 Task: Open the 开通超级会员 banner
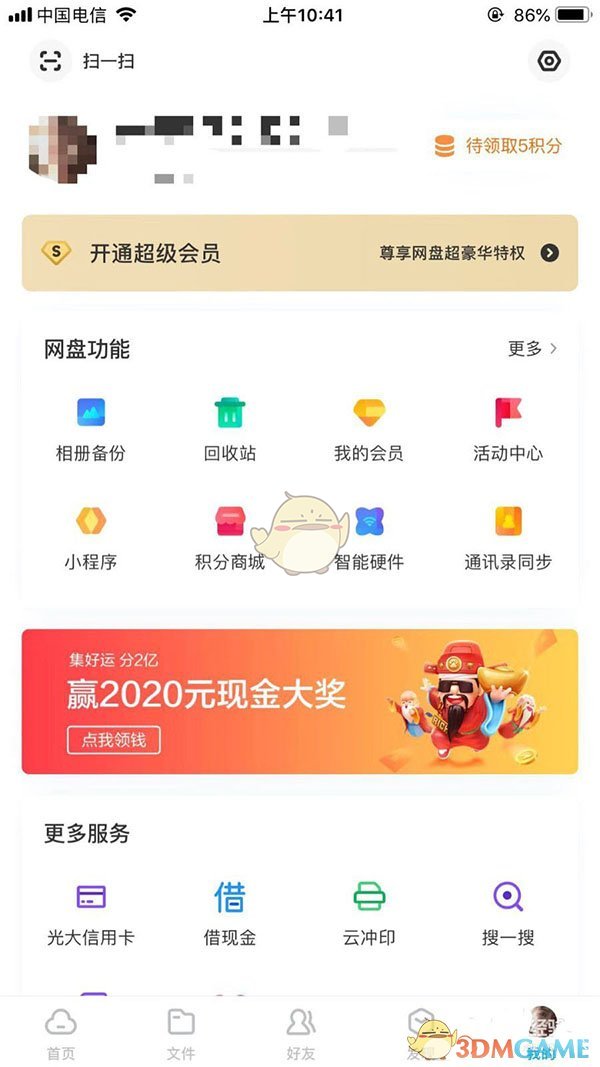[x=300, y=253]
